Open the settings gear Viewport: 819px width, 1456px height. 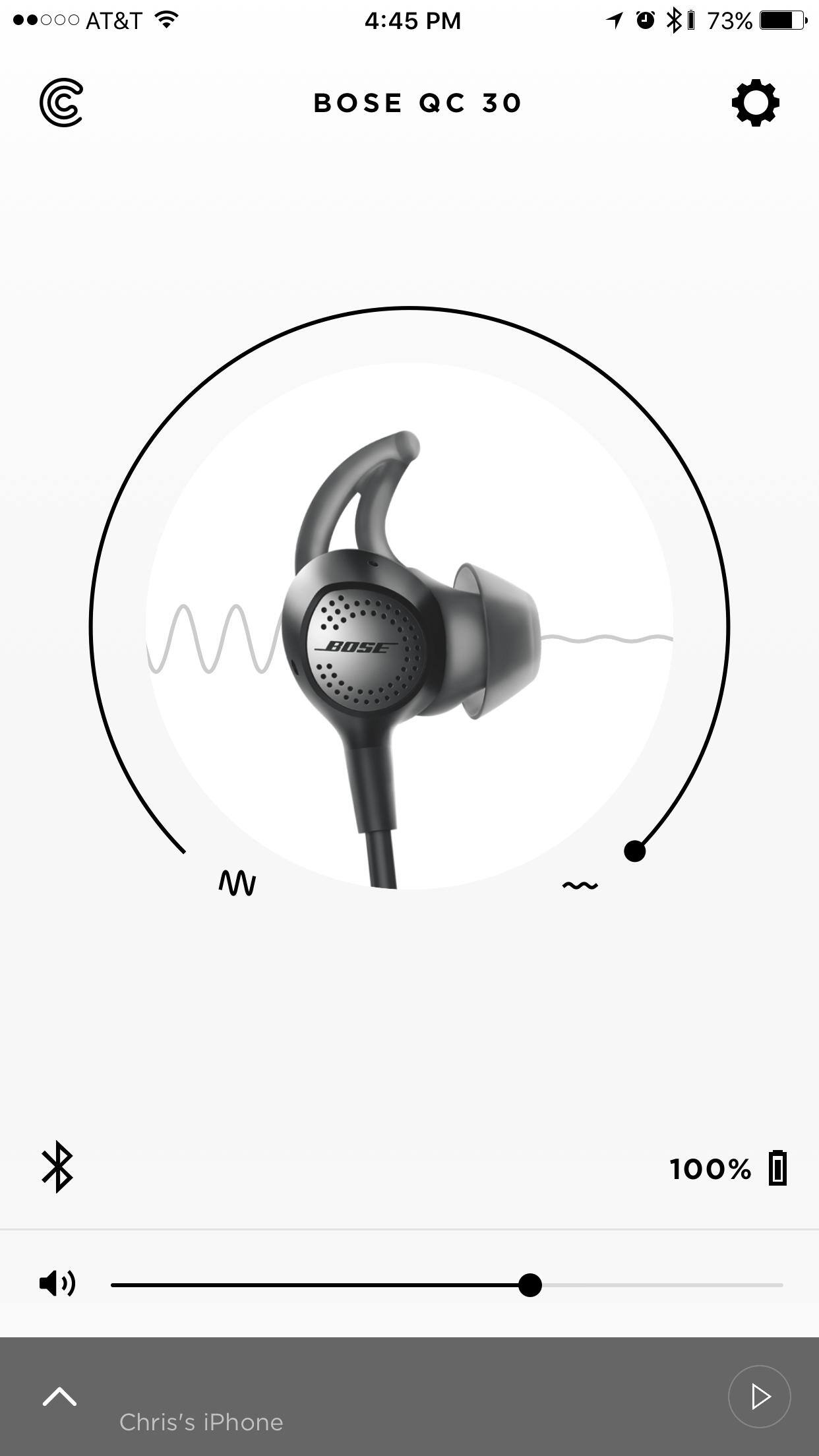click(756, 103)
